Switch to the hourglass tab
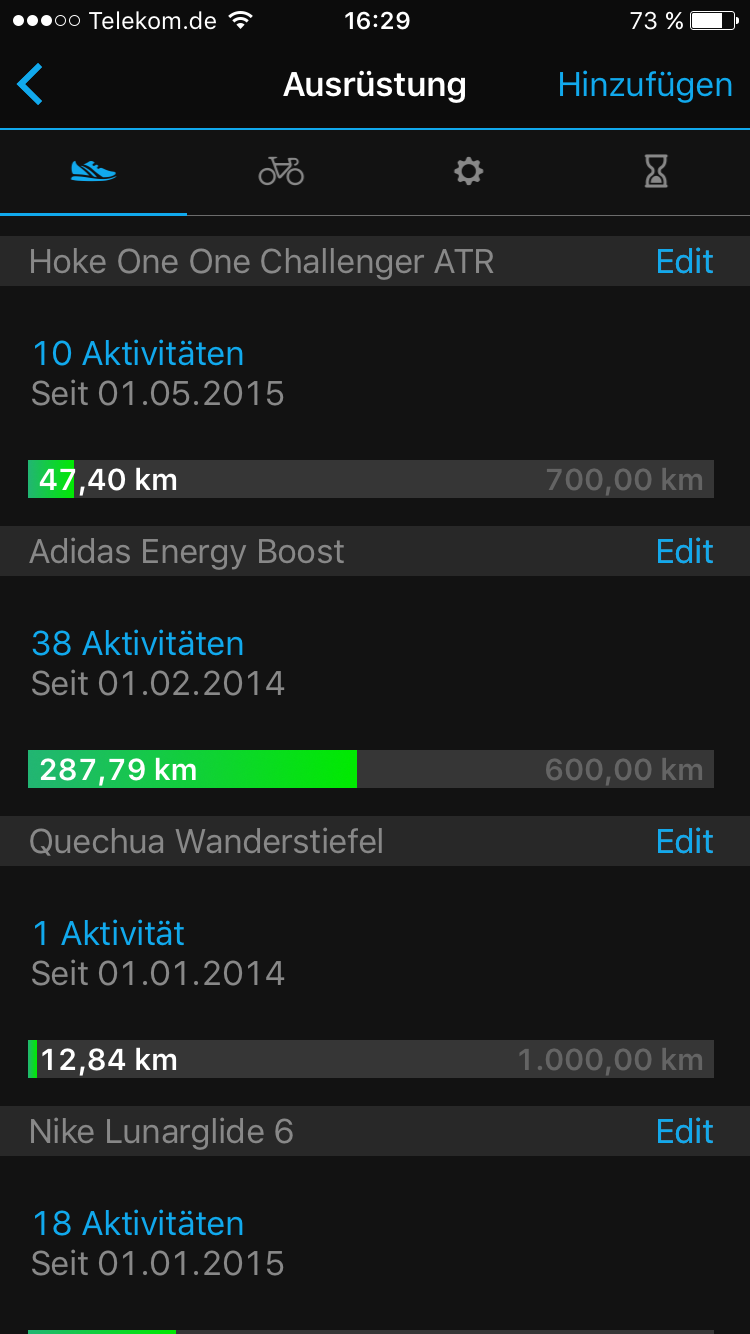Viewport: 750px width, 1334px height. 655,172
